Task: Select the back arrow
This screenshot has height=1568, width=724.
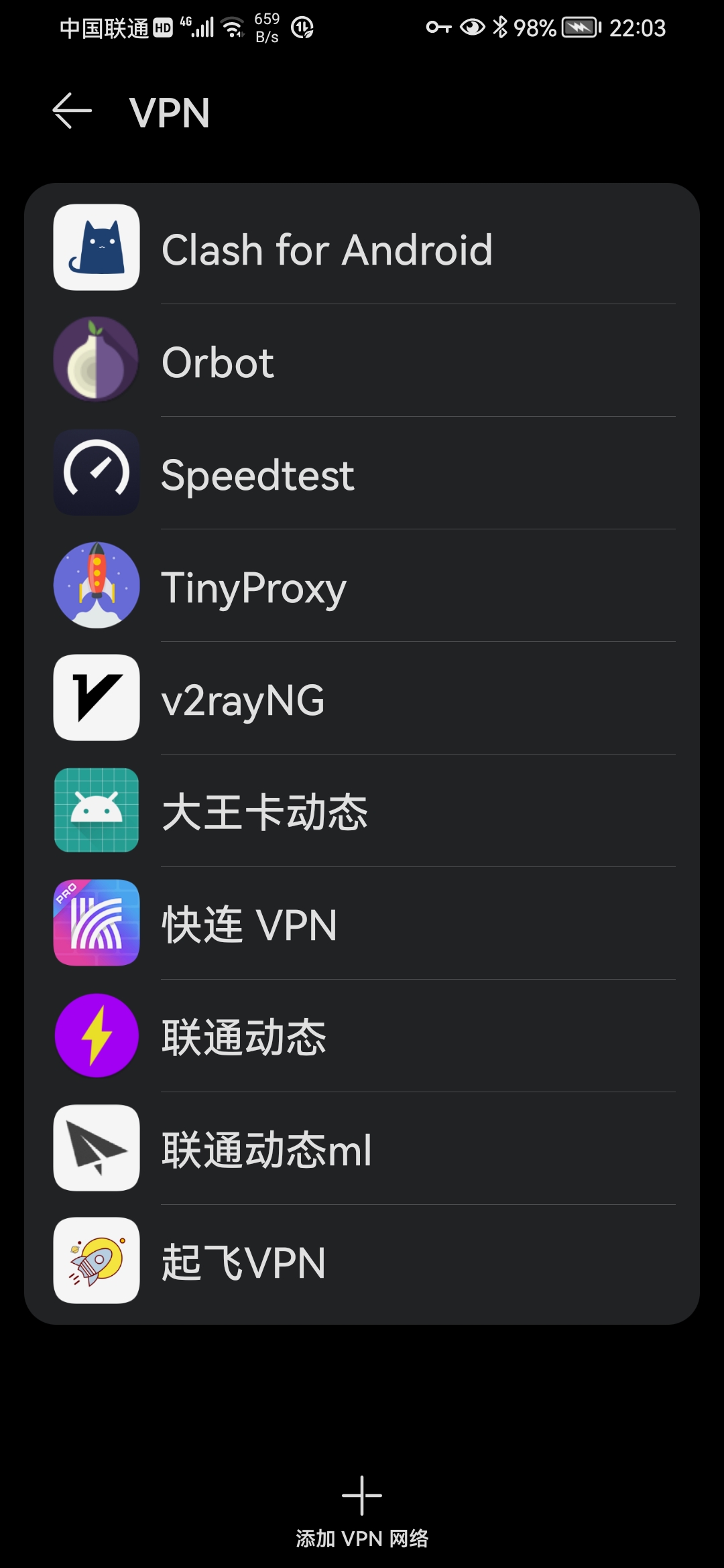Action: click(x=72, y=111)
